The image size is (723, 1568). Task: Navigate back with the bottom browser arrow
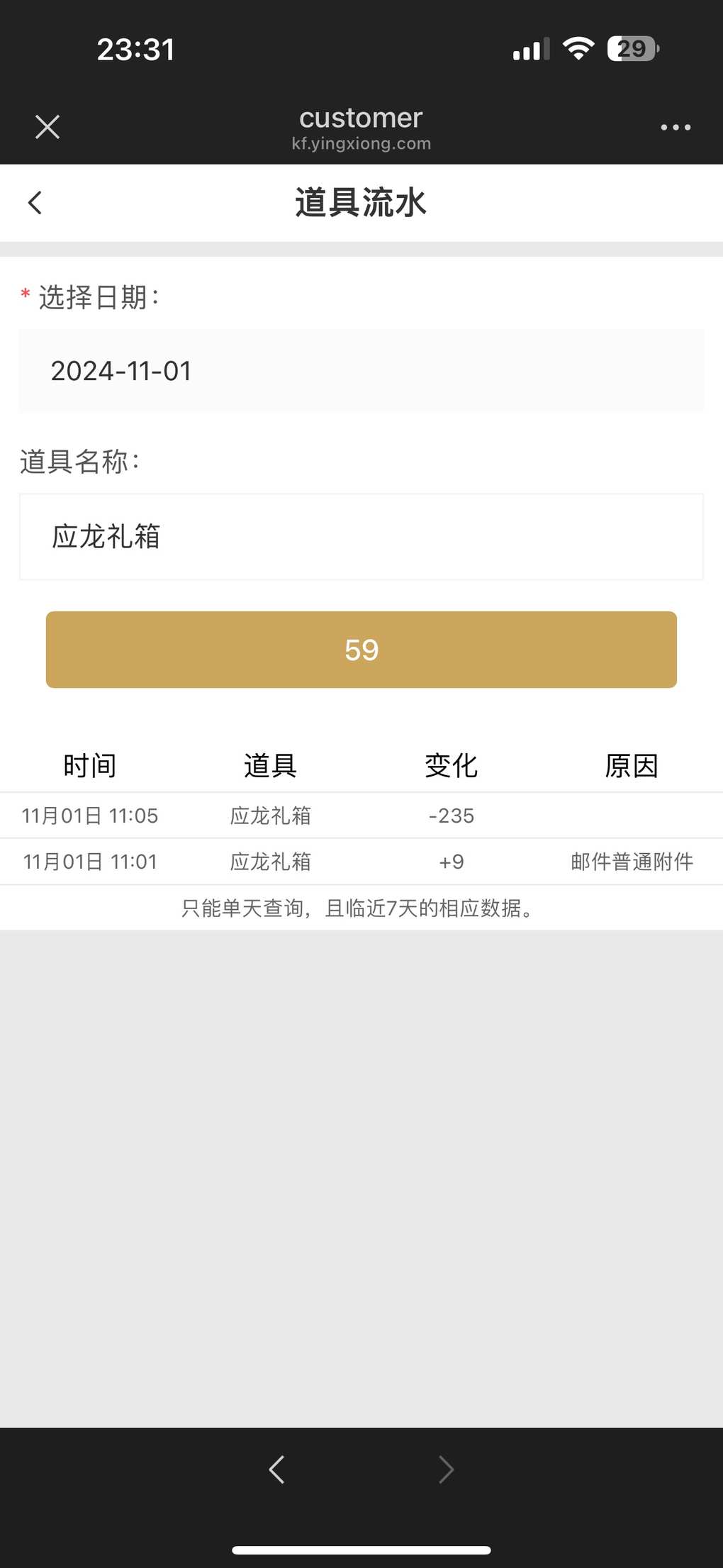pos(277,1469)
